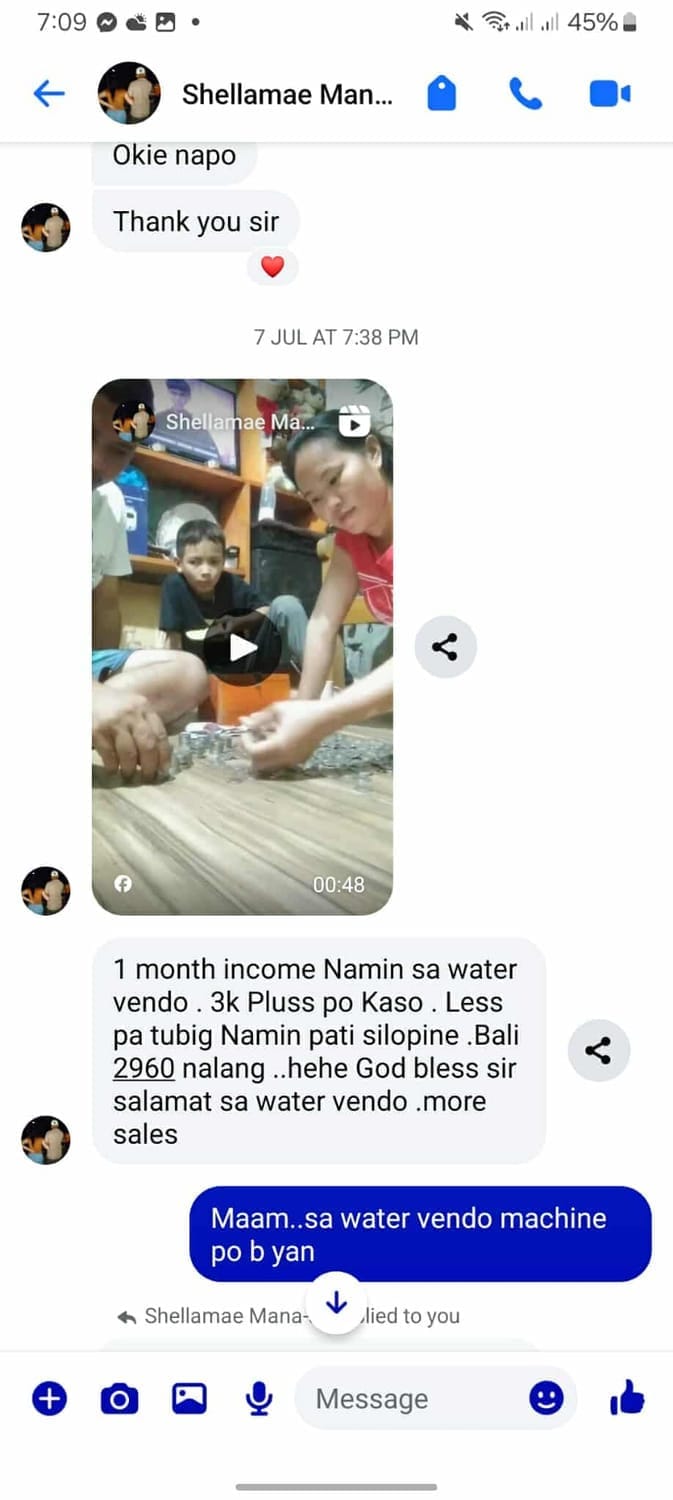The width and height of the screenshot is (673, 1500).
Task: Jump to latest messages with down arrow
Action: click(x=337, y=1302)
